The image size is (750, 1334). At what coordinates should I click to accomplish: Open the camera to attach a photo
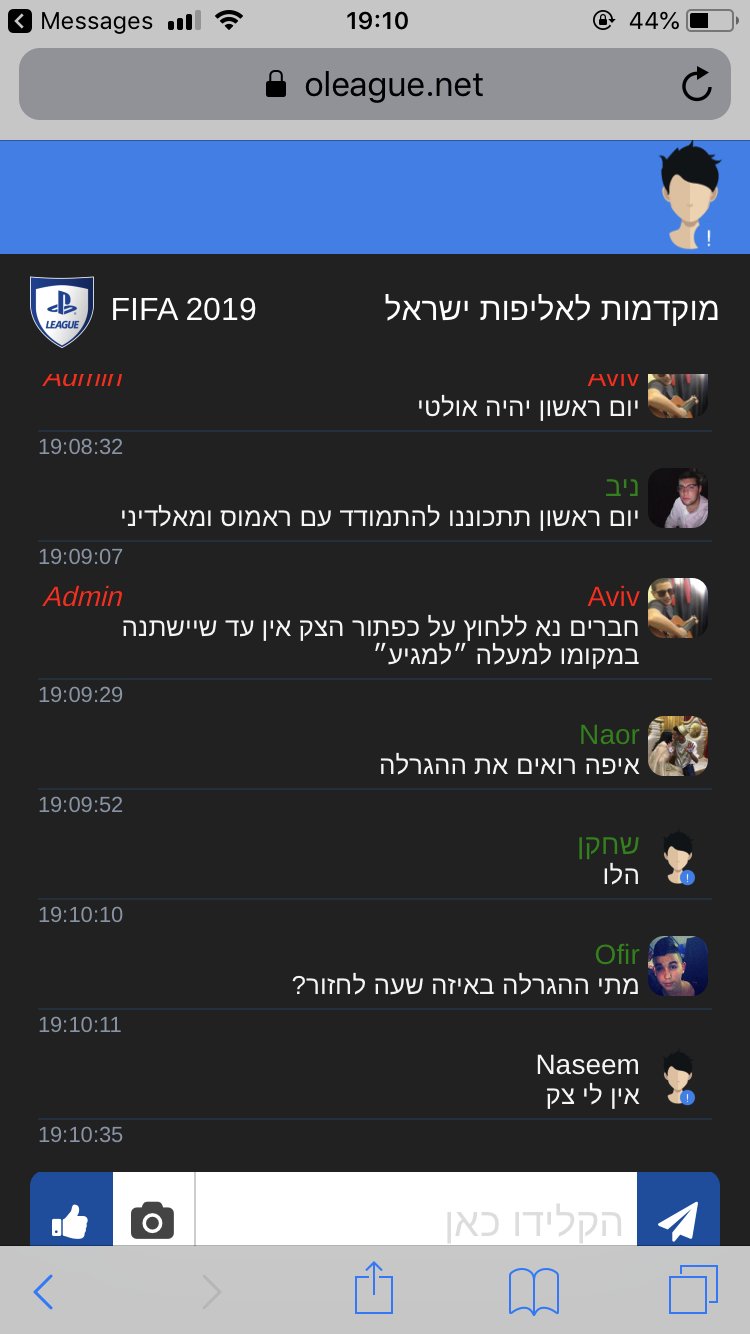point(153,1210)
